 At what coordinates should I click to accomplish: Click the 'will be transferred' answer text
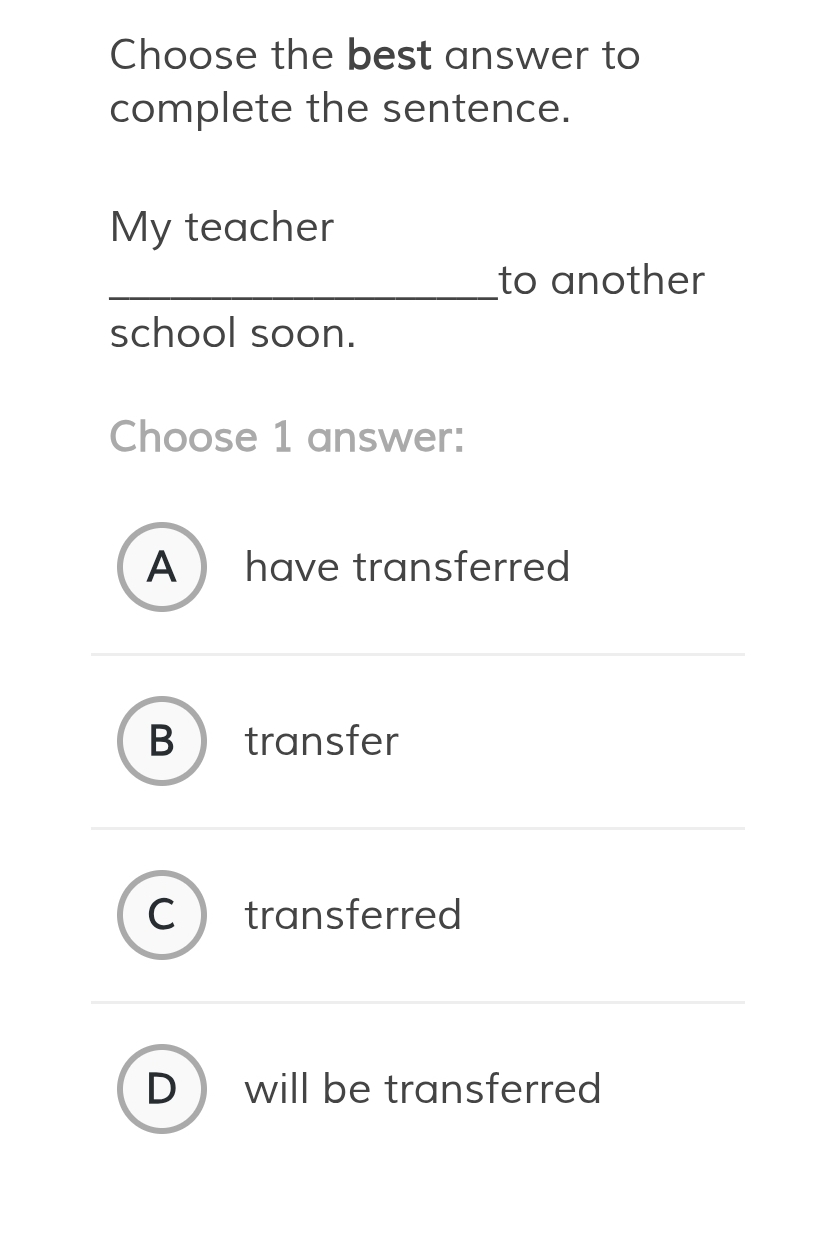422,1088
